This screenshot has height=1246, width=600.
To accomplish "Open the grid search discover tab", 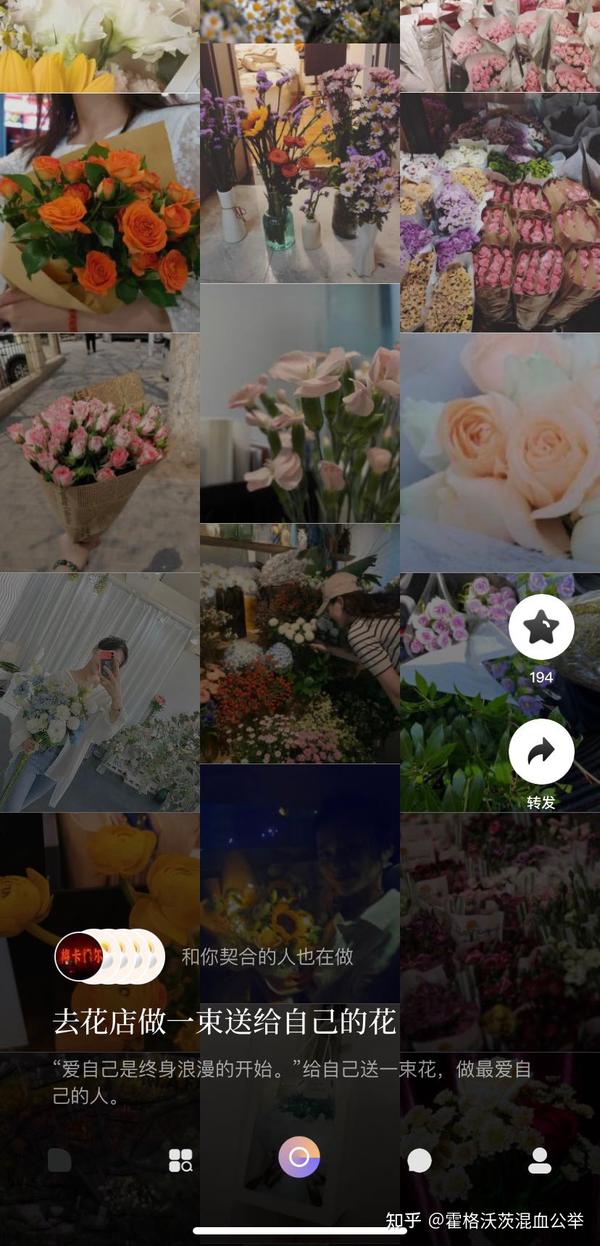I will [180, 1160].
